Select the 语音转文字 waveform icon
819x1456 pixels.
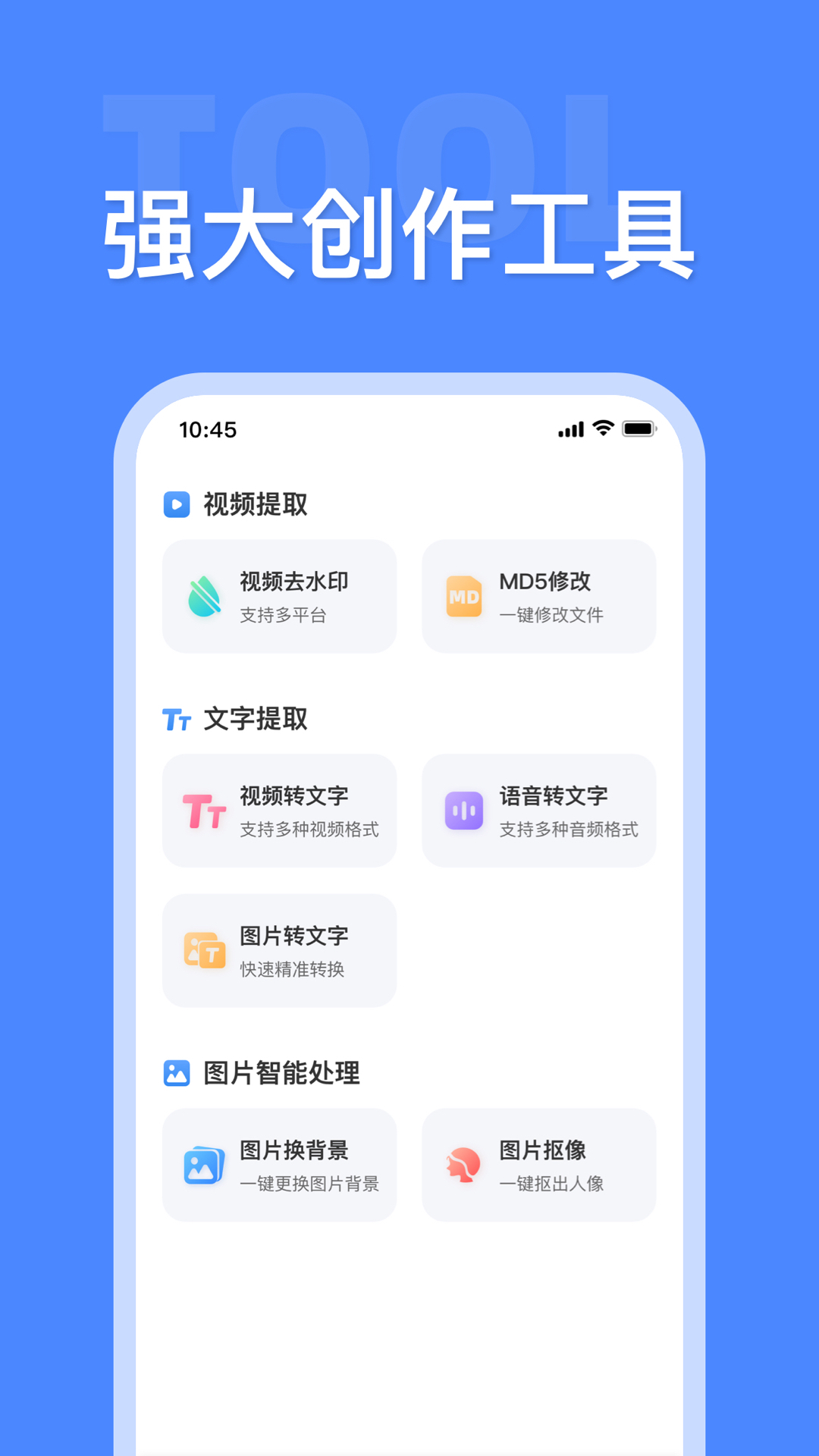(463, 811)
